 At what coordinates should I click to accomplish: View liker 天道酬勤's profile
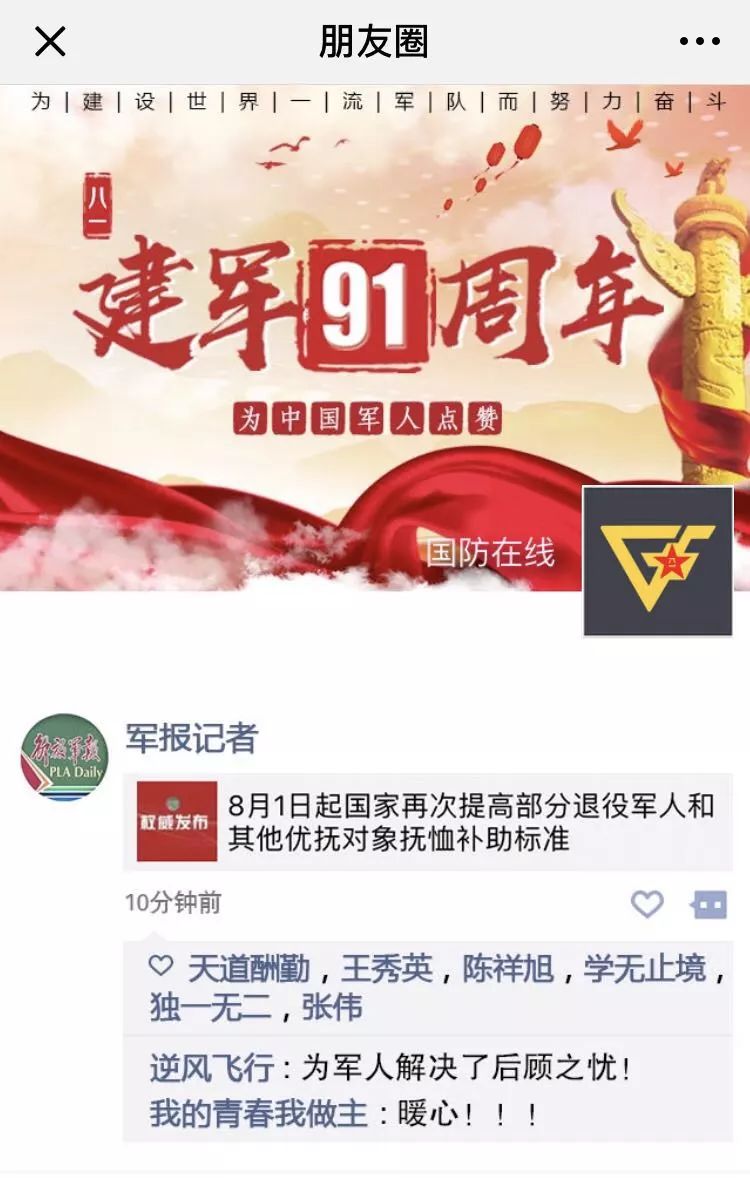[248, 968]
